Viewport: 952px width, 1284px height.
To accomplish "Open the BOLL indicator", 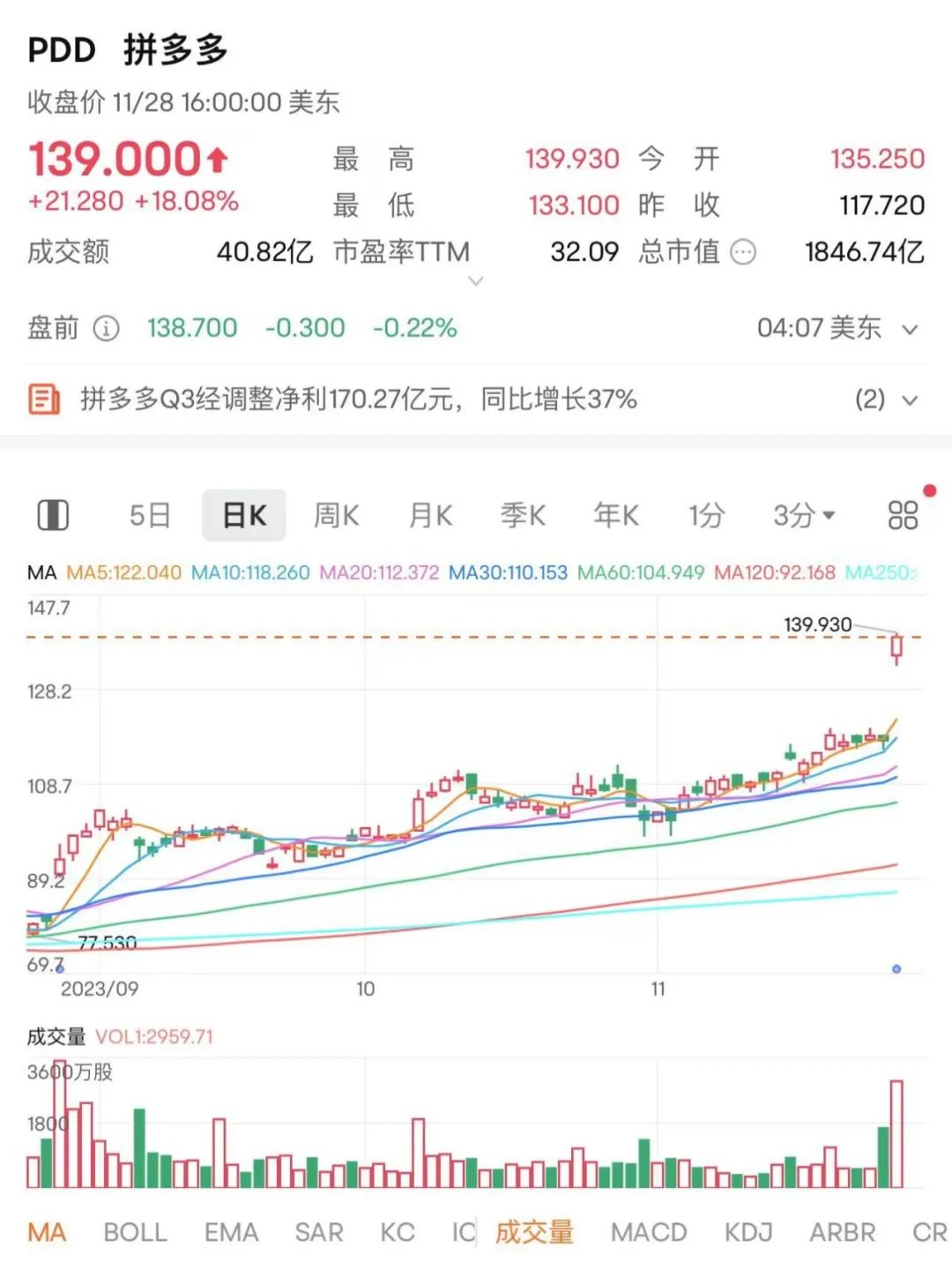I will pyautogui.click(x=134, y=1232).
